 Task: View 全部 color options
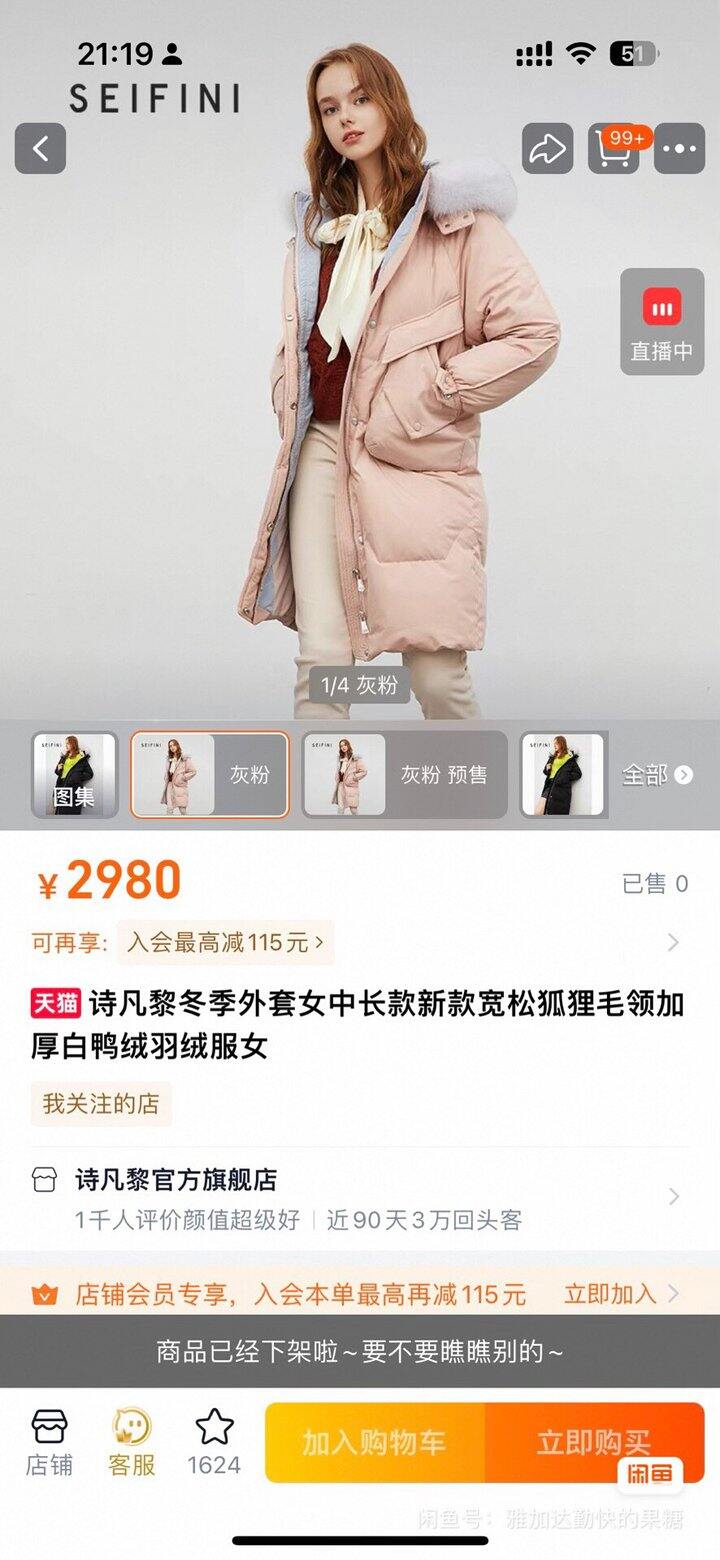coord(656,775)
